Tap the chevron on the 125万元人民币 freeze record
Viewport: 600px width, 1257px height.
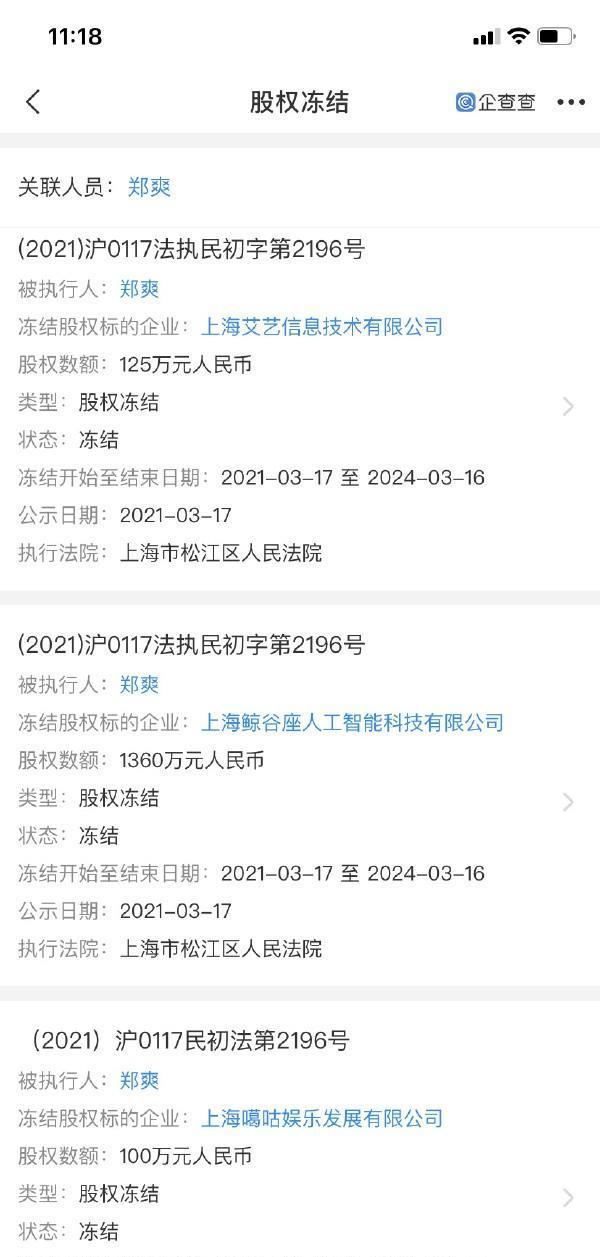coord(568,405)
